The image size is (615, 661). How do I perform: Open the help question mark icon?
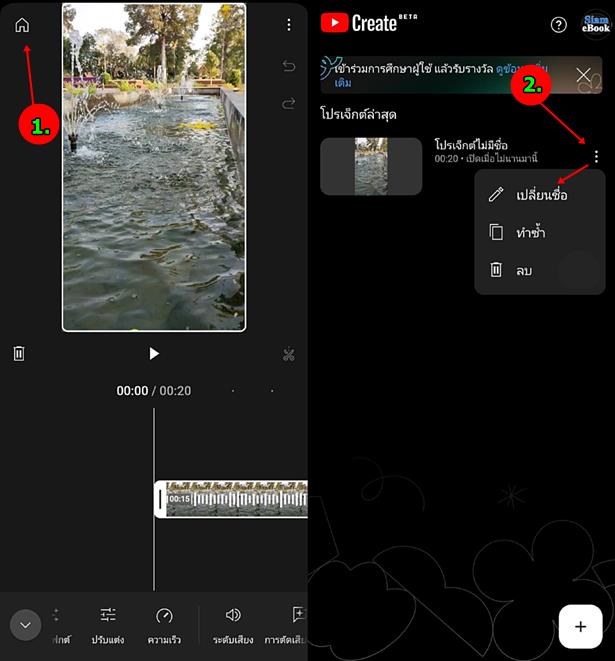(x=559, y=24)
